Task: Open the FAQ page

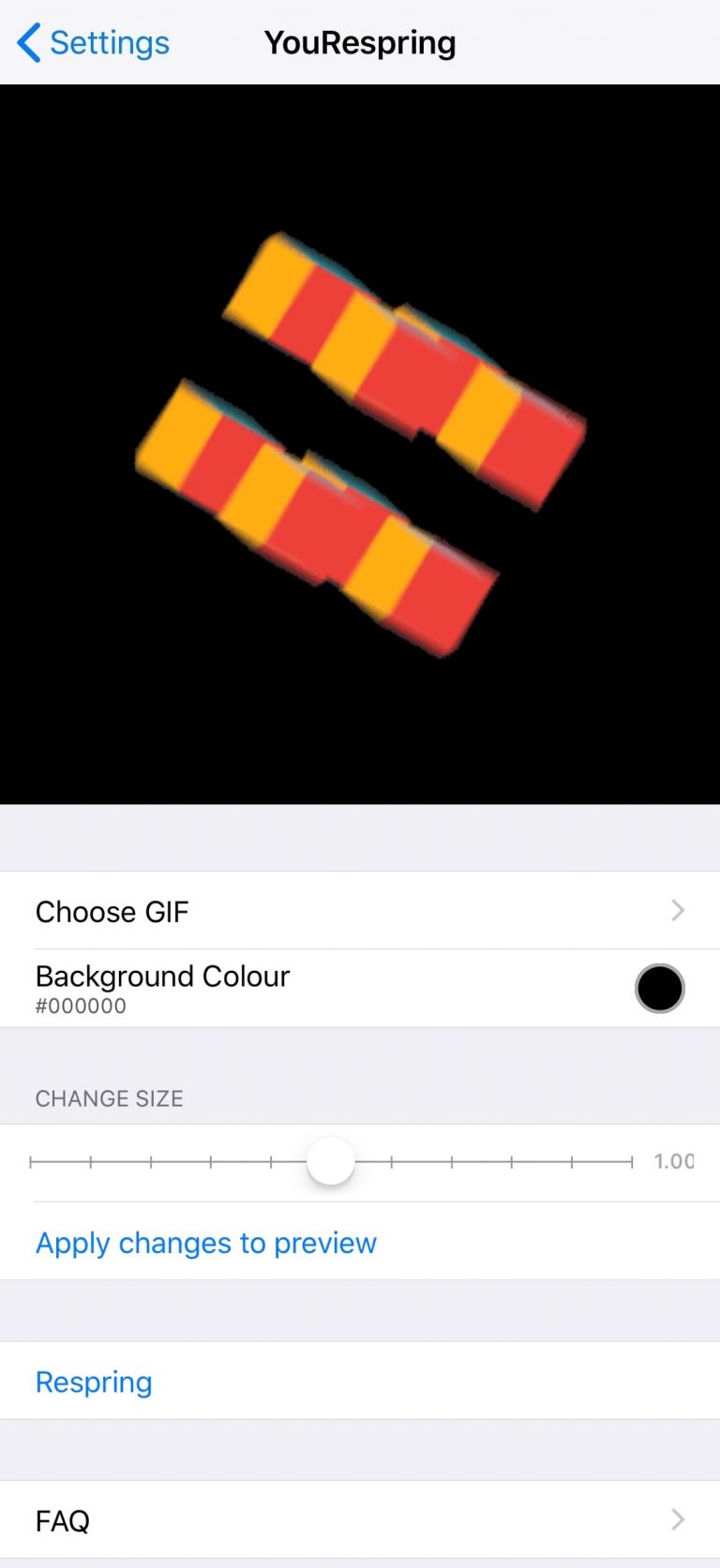Action: [360, 1520]
